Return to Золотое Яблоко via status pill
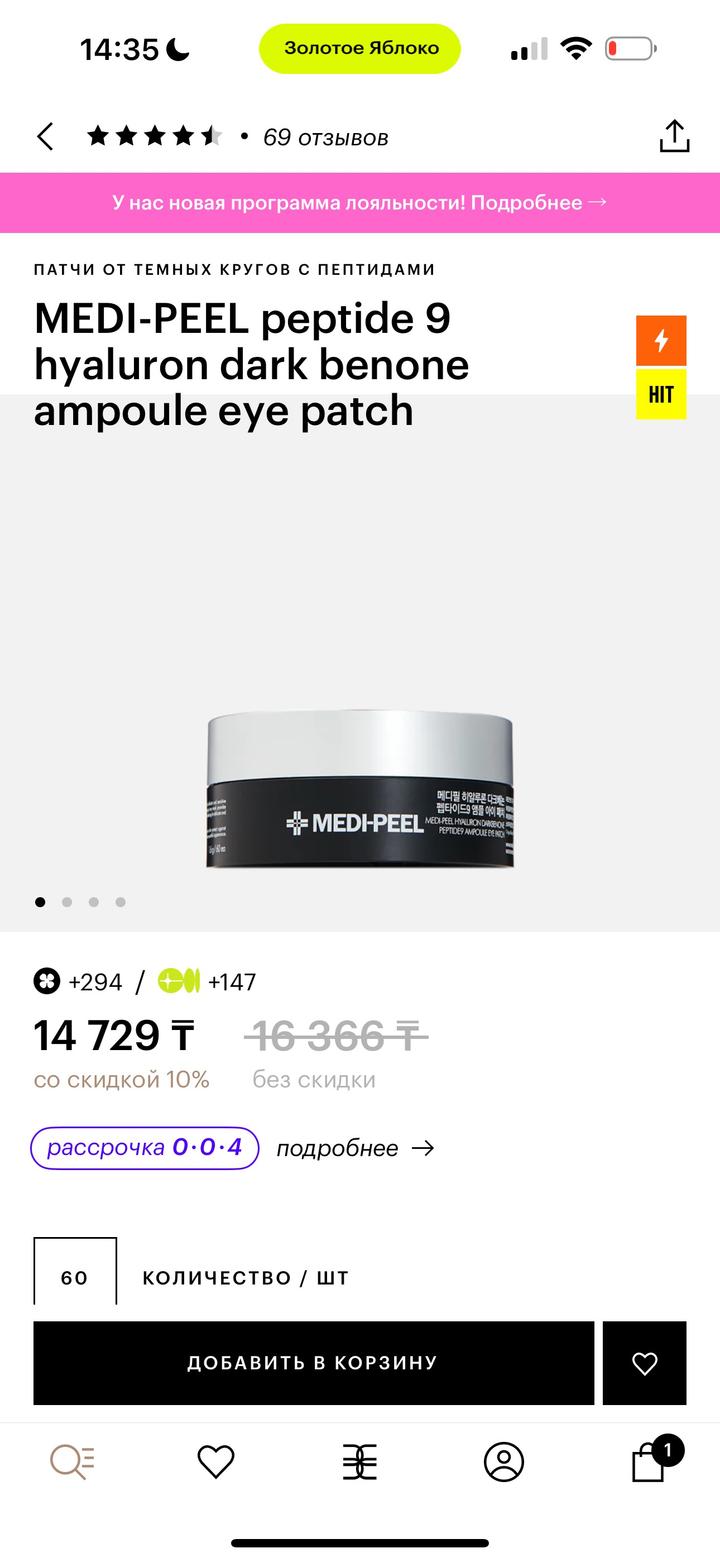 pyautogui.click(x=360, y=48)
